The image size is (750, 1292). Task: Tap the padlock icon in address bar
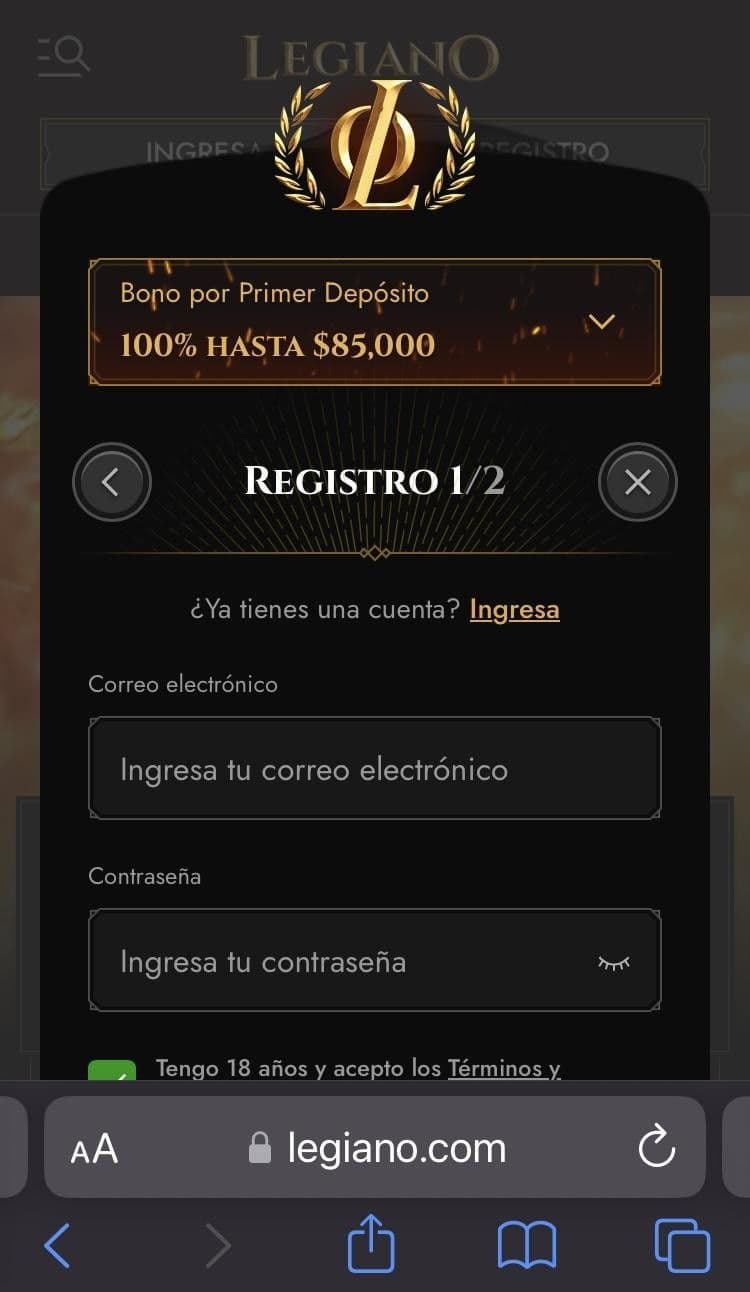coord(260,1147)
